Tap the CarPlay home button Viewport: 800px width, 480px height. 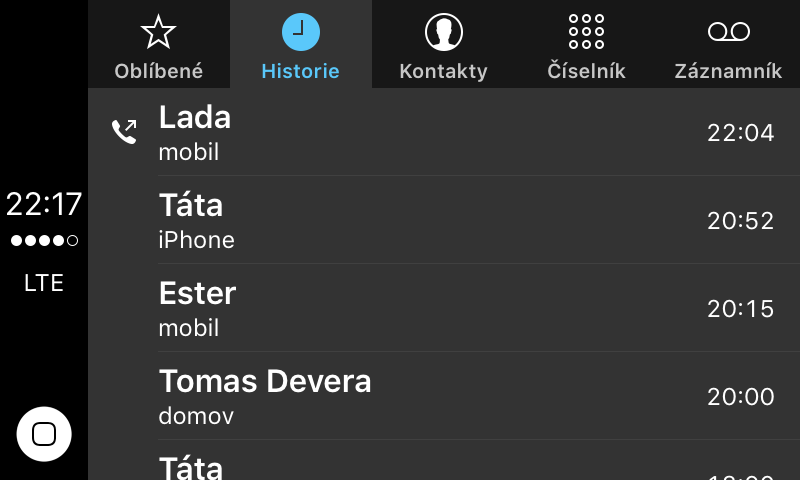44,434
